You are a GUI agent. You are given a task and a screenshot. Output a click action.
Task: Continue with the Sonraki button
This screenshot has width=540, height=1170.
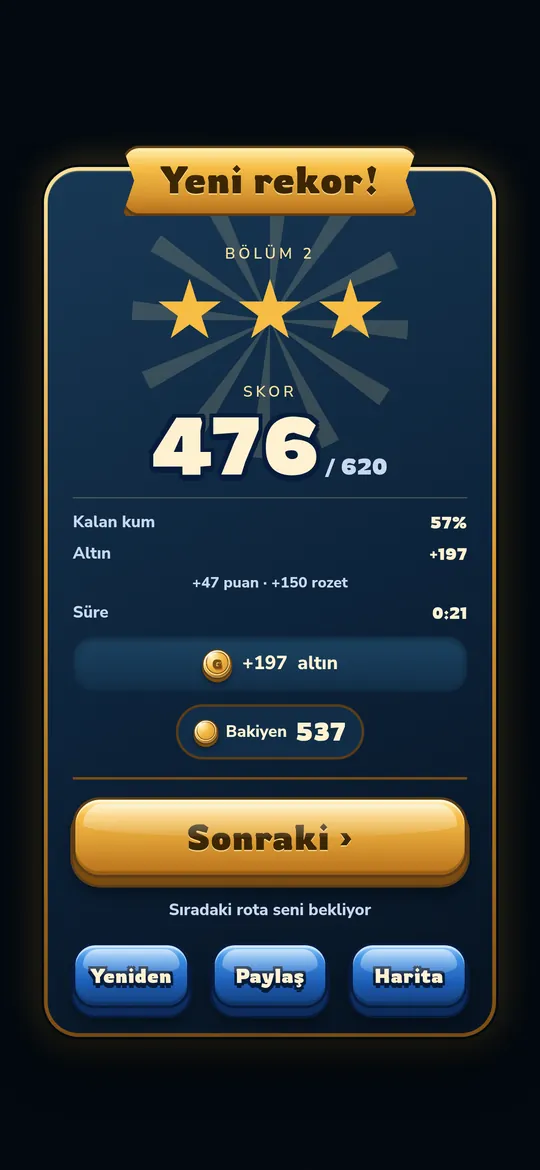point(270,841)
